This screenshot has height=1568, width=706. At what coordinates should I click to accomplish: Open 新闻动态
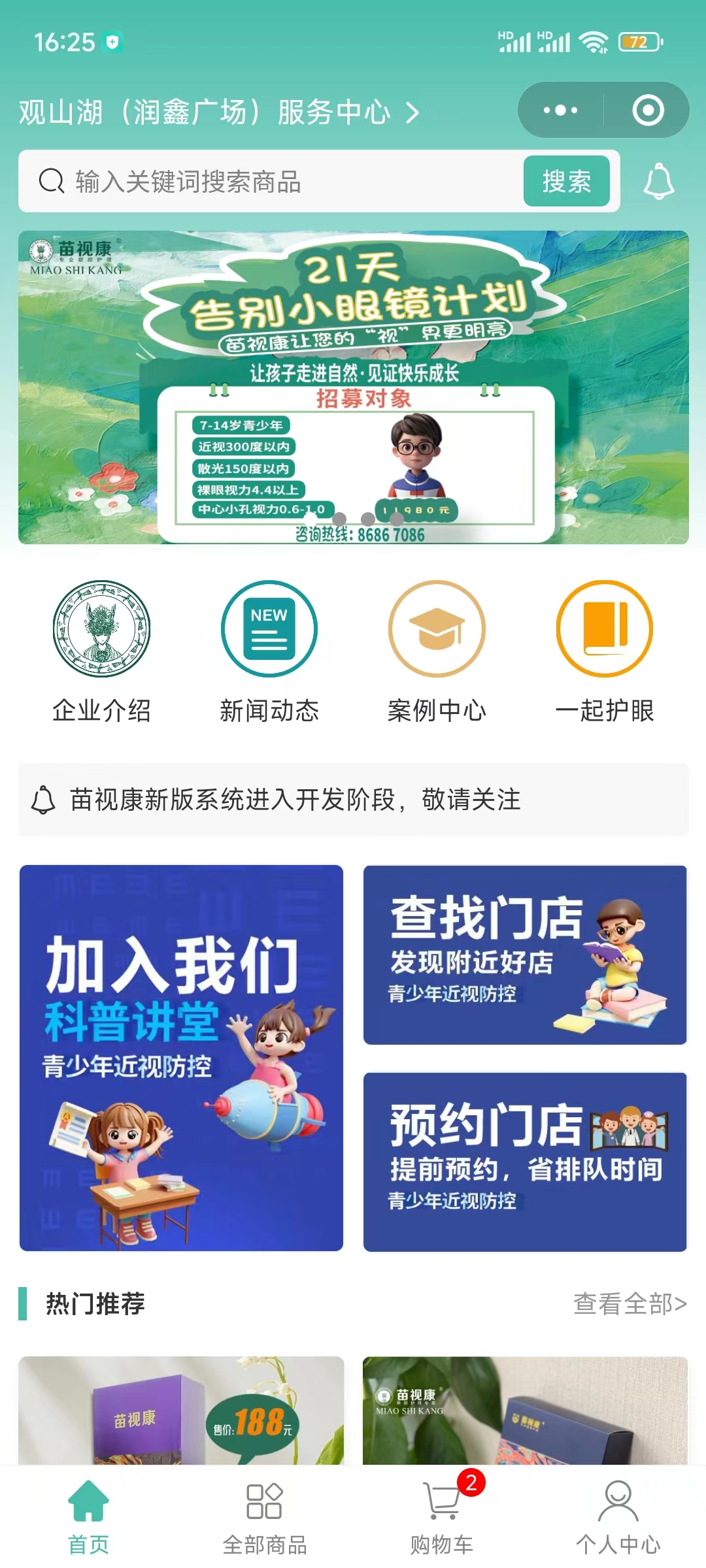(269, 651)
